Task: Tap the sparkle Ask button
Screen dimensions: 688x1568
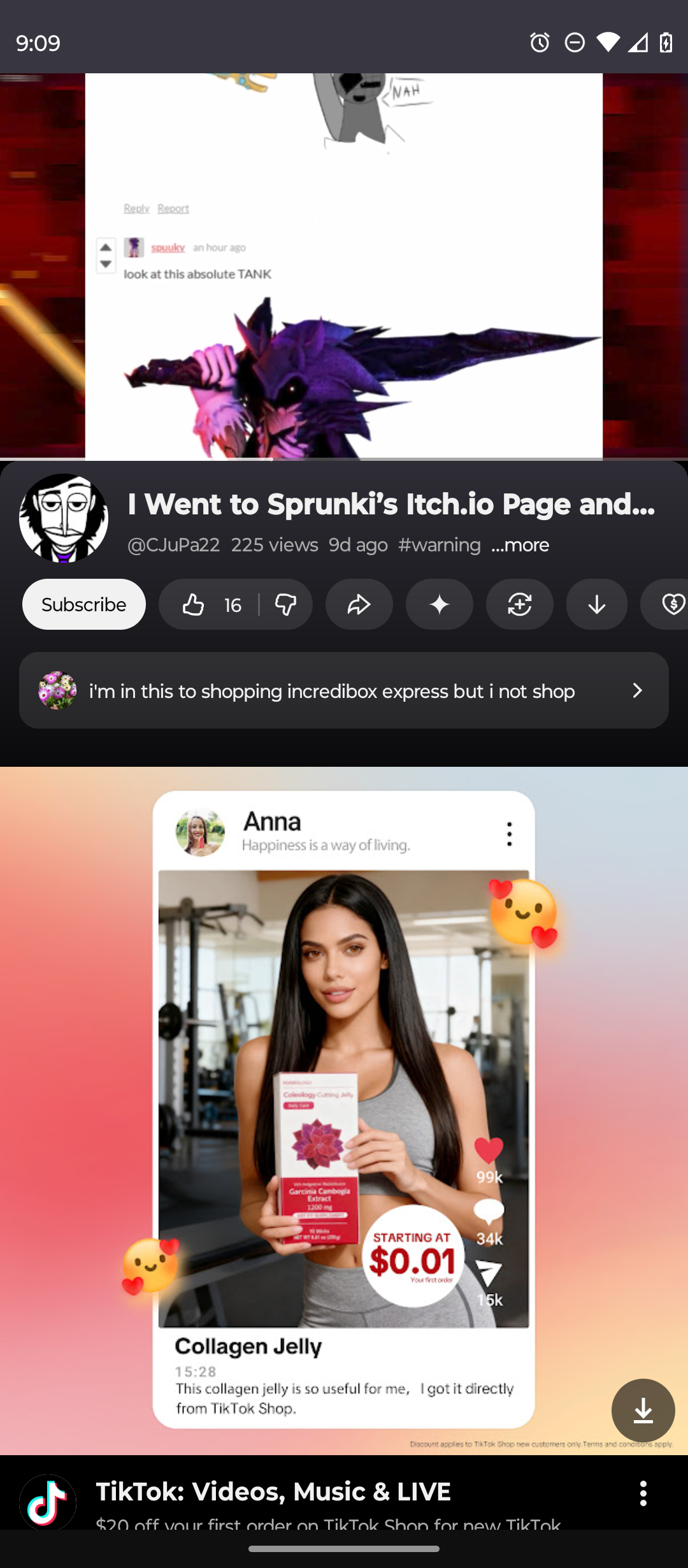Action: [439, 604]
